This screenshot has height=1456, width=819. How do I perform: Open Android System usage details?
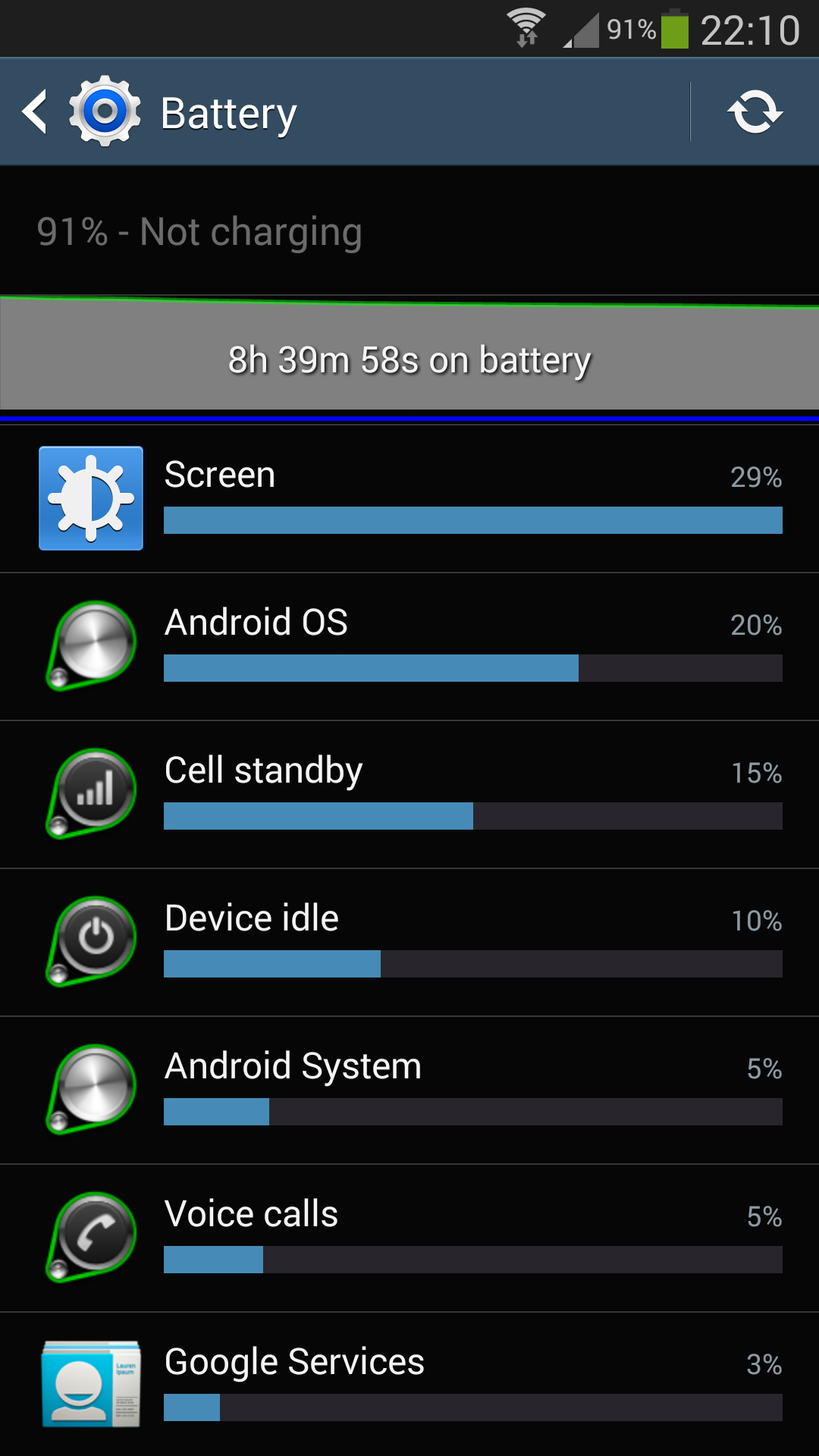pos(409,1090)
